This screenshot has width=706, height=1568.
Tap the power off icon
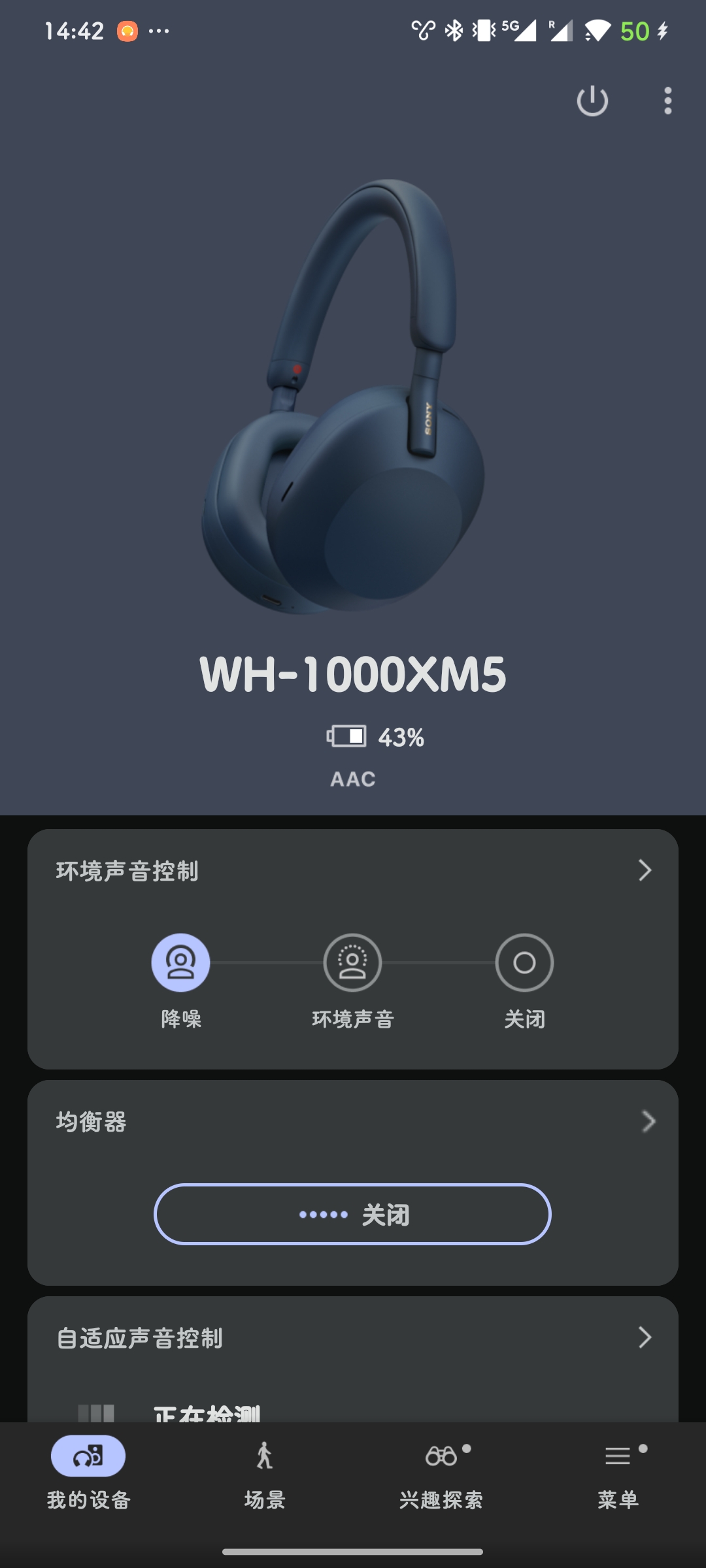592,101
